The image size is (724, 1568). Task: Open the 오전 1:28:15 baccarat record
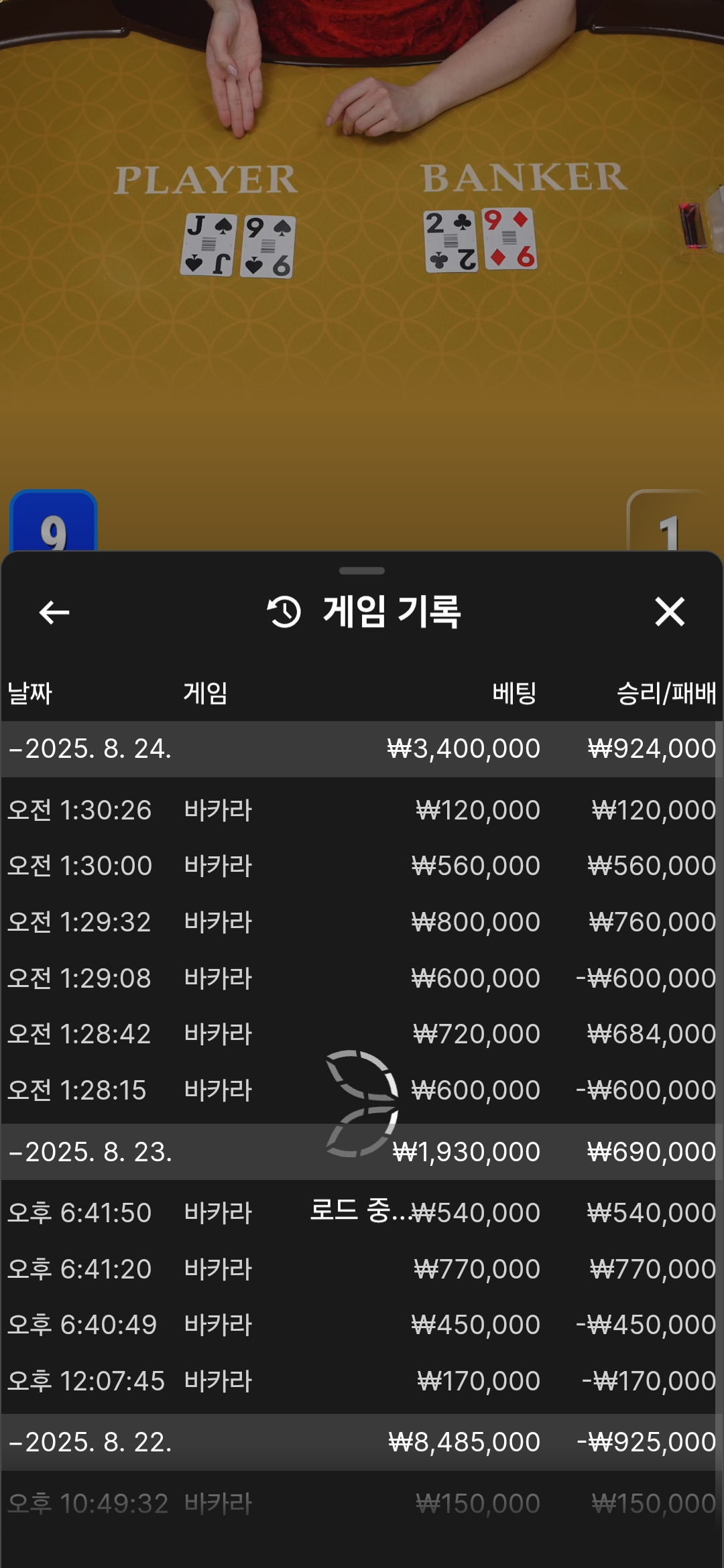[361, 1090]
